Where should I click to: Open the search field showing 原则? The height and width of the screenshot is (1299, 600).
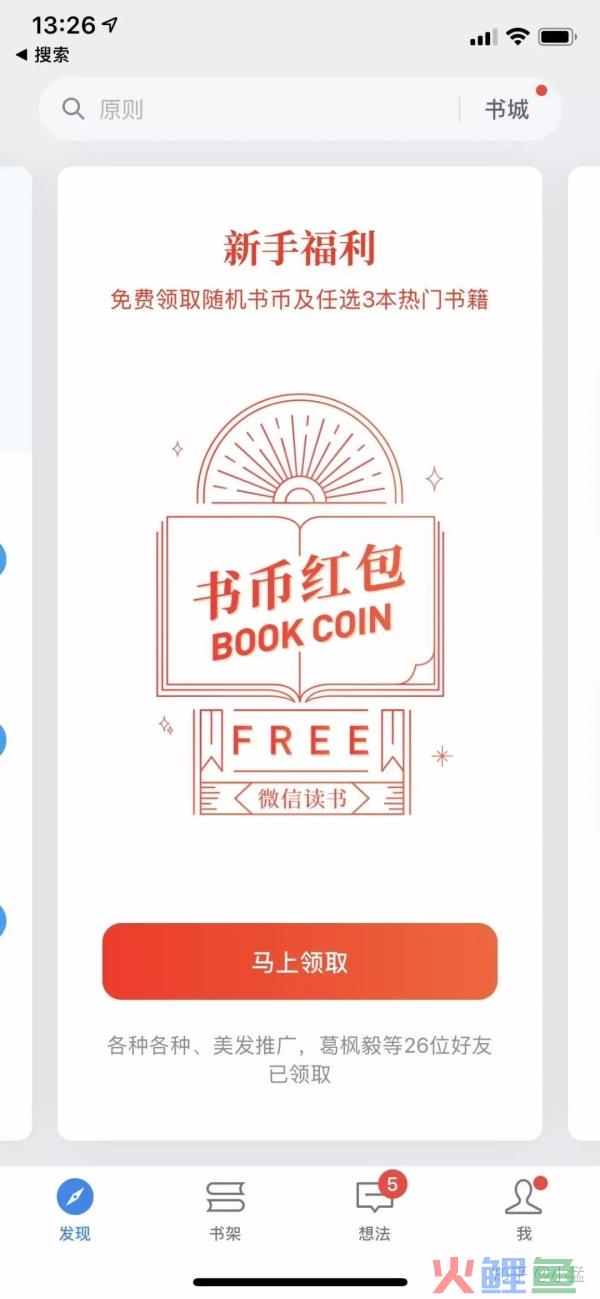click(x=250, y=110)
